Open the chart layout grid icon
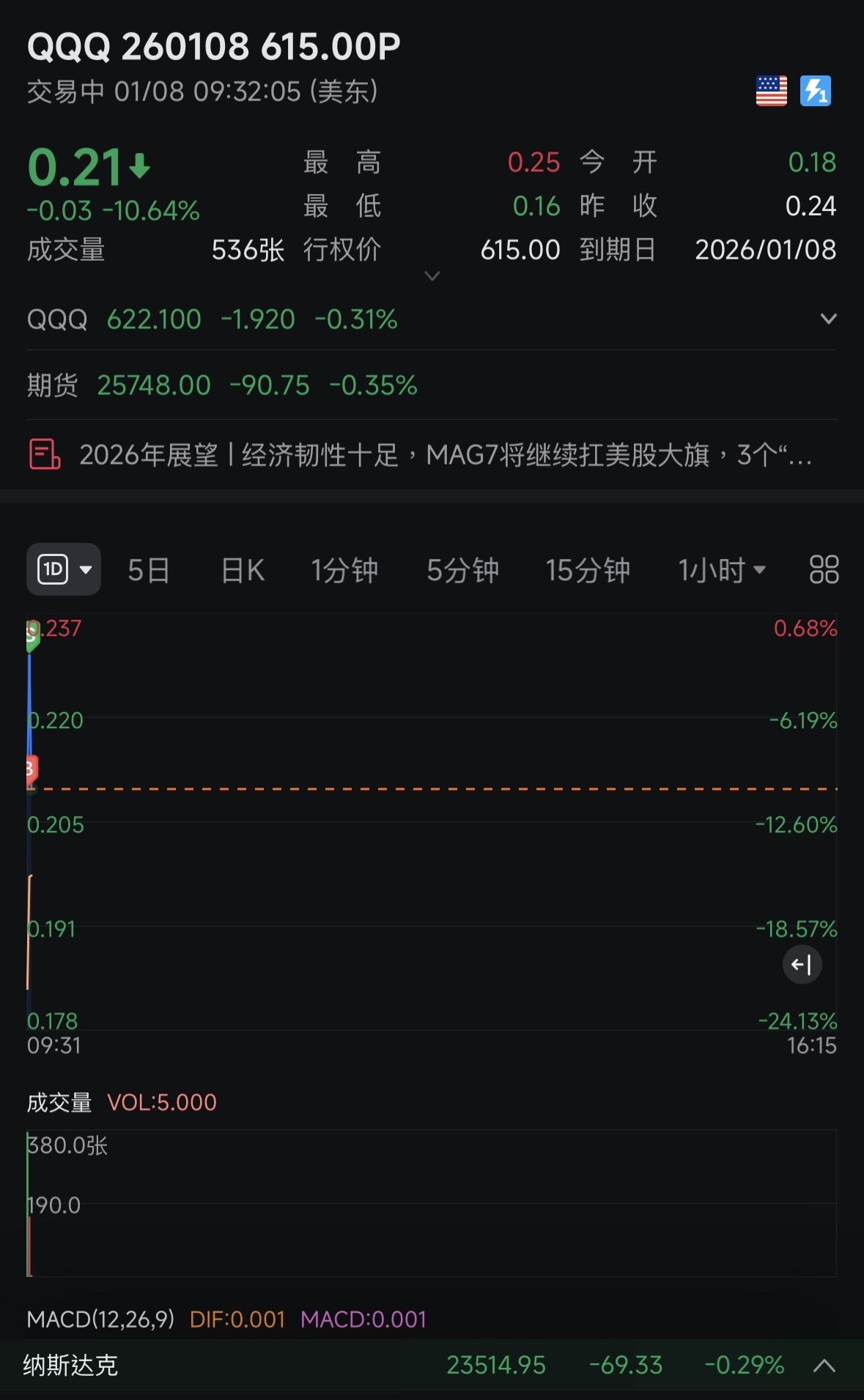This screenshot has height=1400, width=864. click(824, 569)
